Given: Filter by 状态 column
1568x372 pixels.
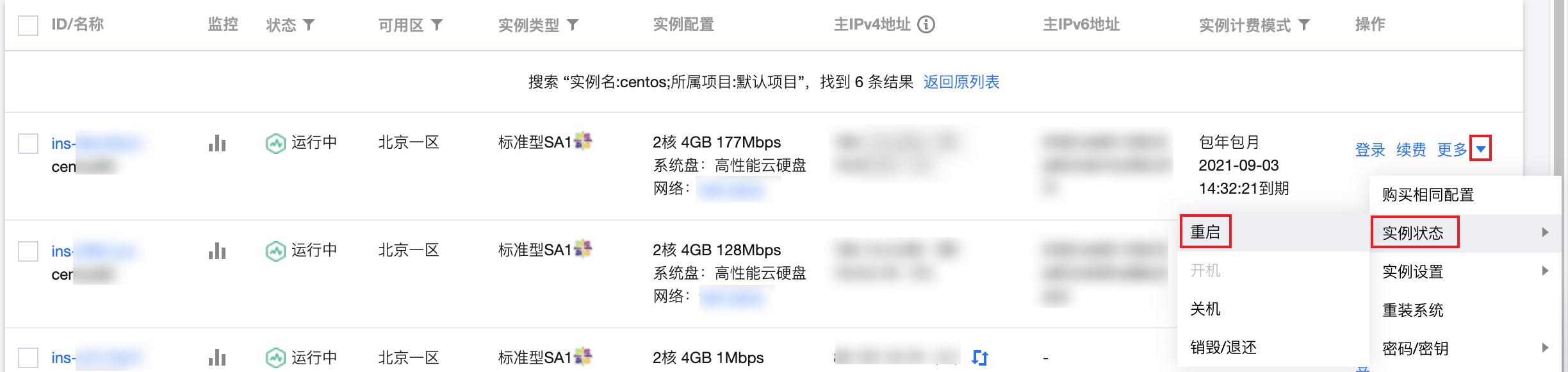Looking at the screenshot, I should (309, 25).
